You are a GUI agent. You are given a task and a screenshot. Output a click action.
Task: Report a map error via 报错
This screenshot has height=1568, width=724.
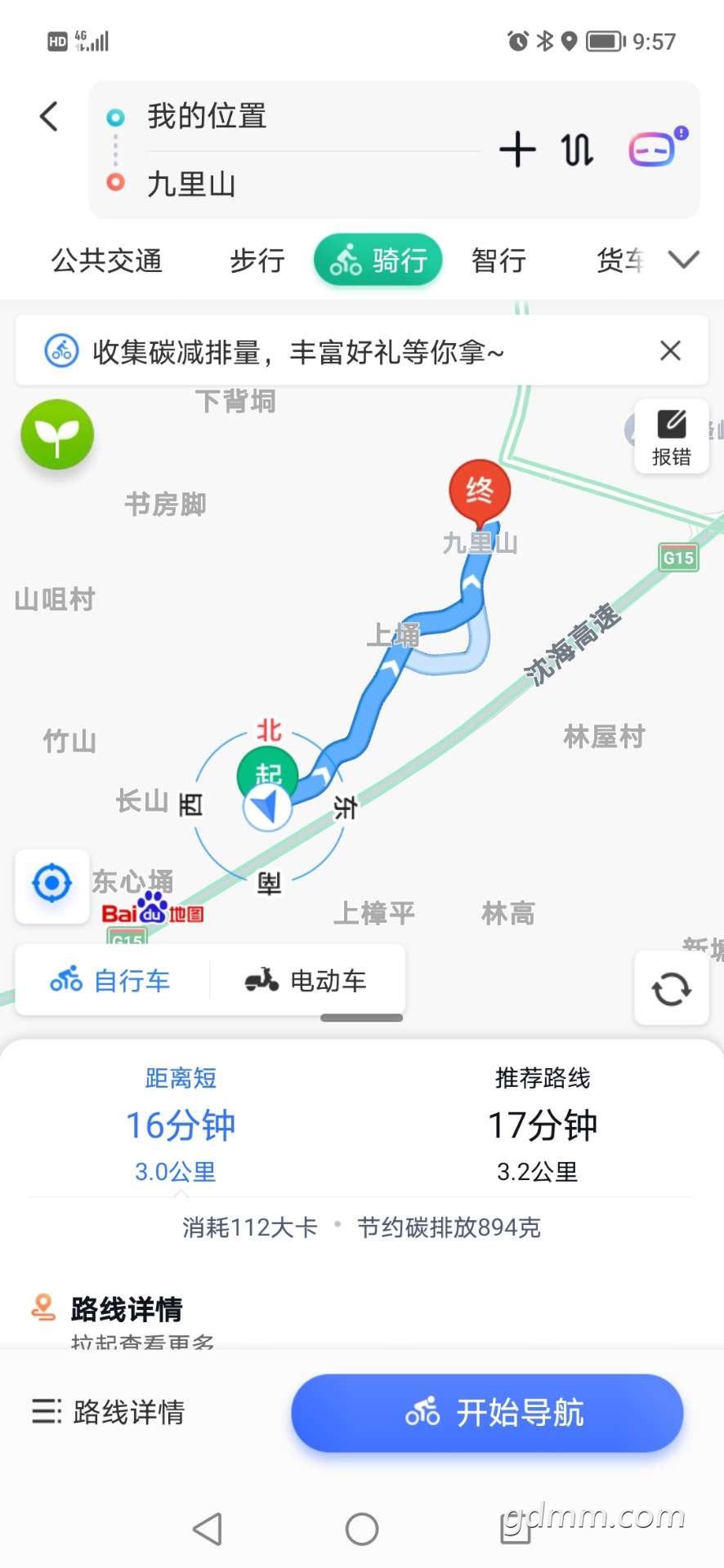tap(671, 436)
